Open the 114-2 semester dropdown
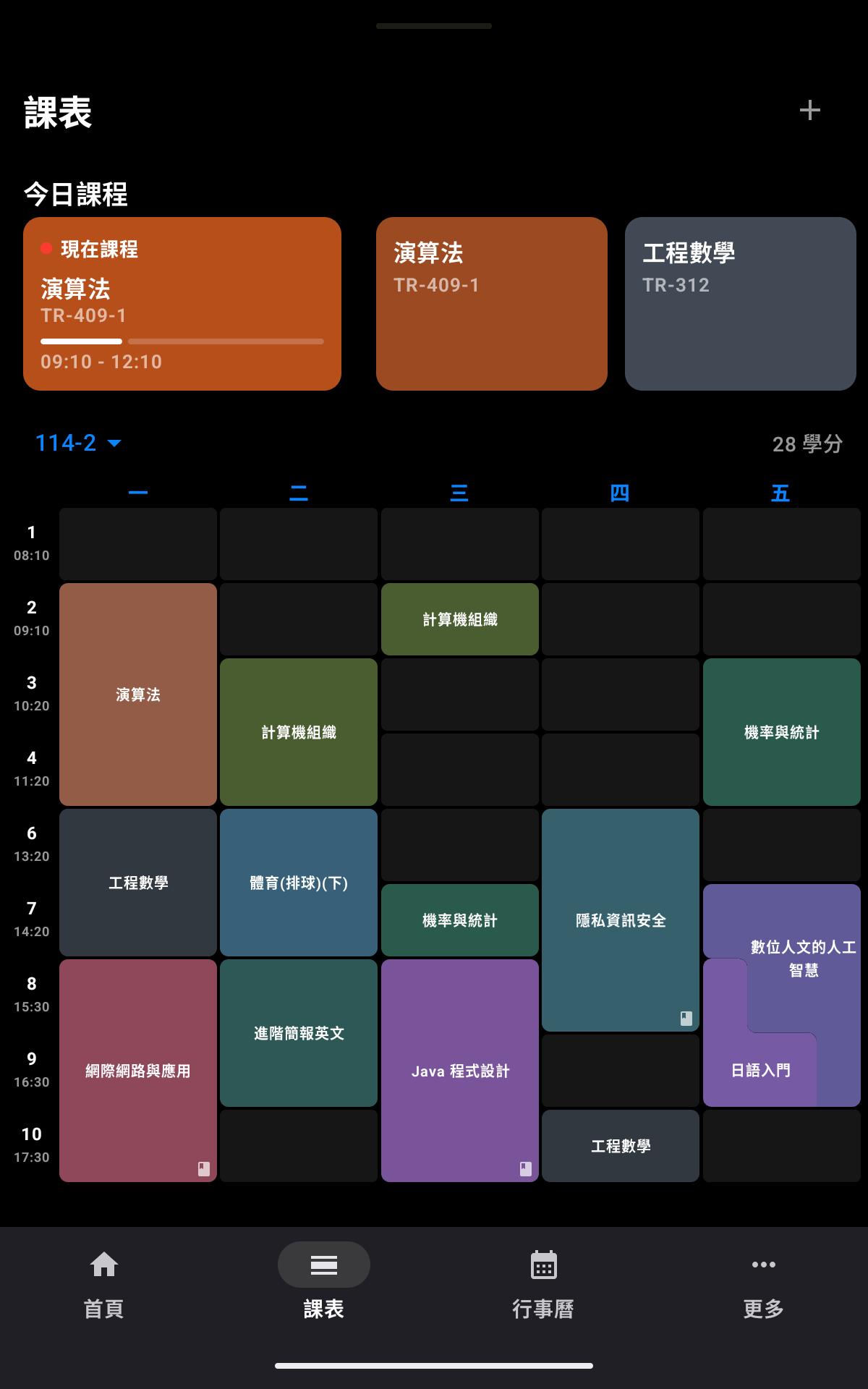 [x=78, y=443]
